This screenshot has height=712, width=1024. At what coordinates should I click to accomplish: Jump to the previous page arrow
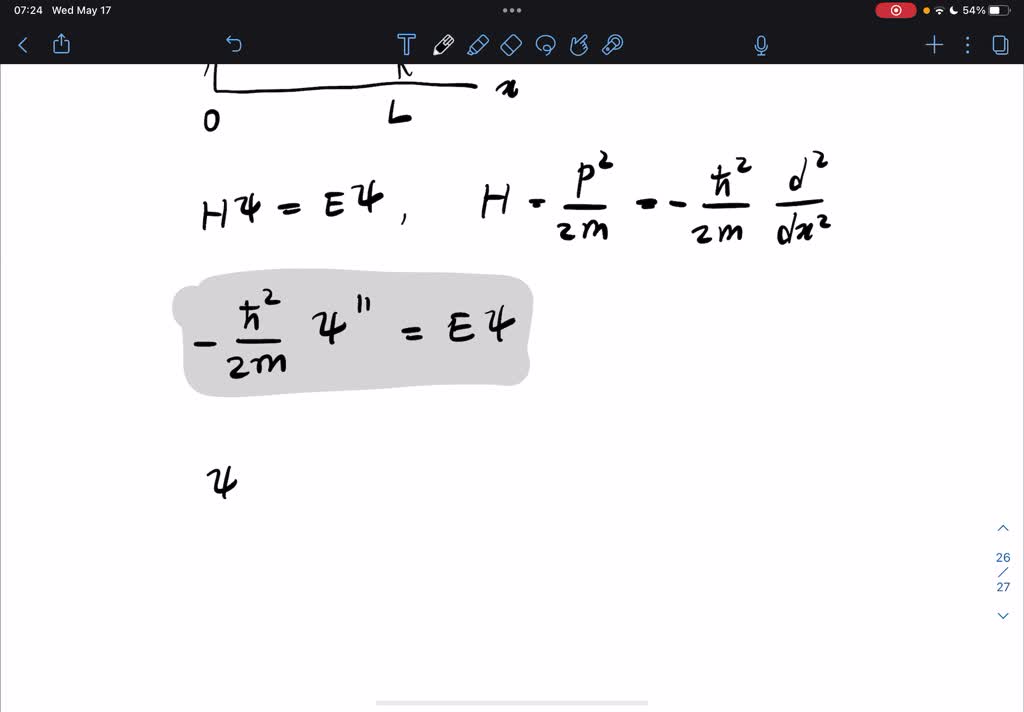point(1003,528)
